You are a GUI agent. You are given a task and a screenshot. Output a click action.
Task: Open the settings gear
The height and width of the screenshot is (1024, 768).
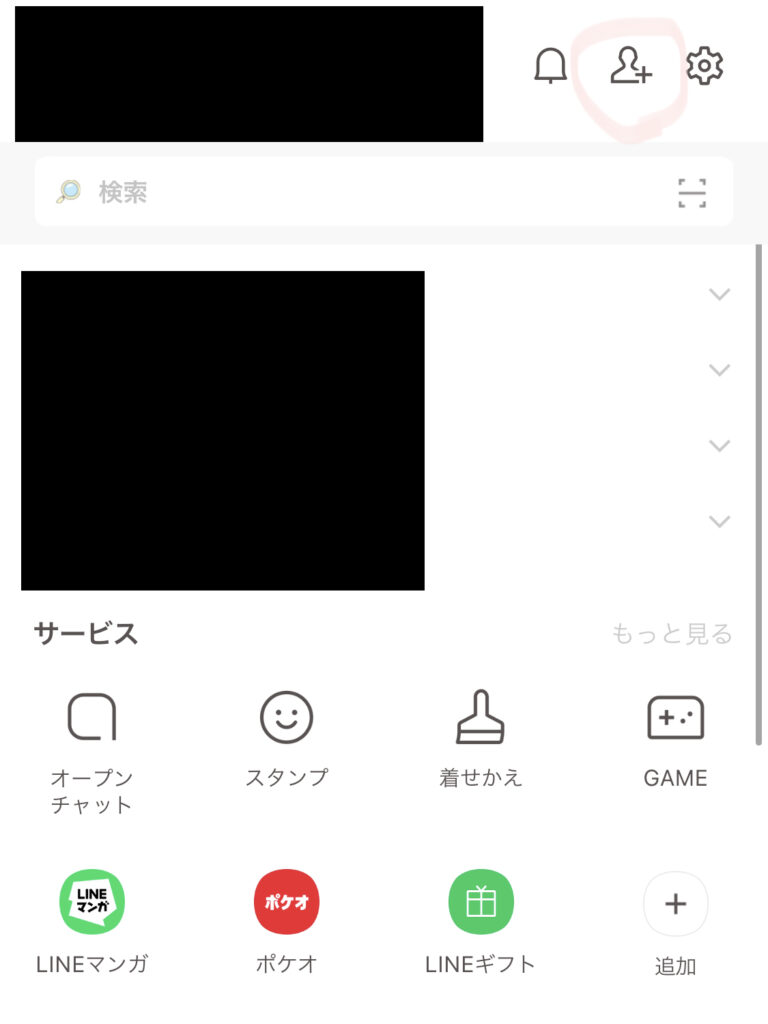coord(705,66)
